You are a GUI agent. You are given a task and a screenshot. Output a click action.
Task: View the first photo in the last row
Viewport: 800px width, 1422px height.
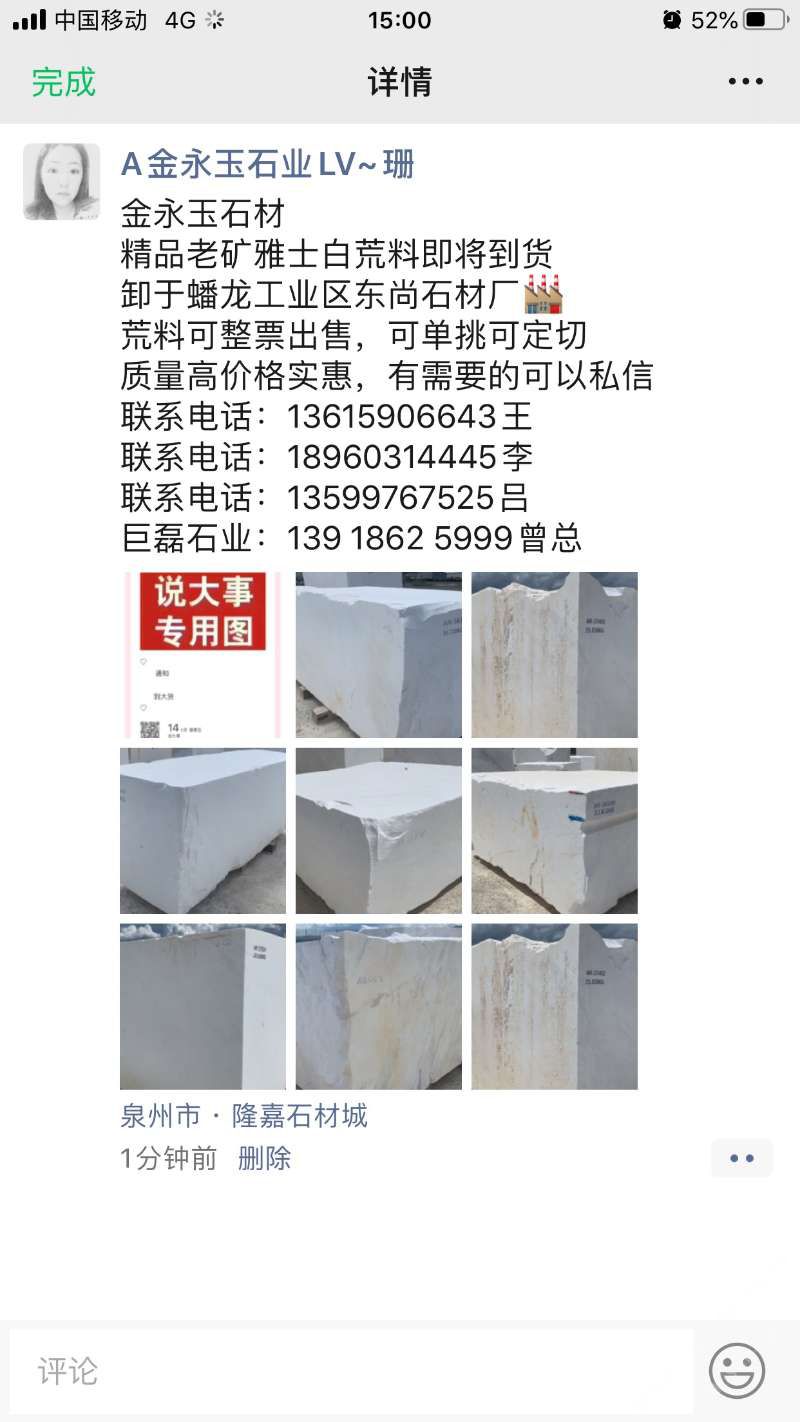(203, 1006)
